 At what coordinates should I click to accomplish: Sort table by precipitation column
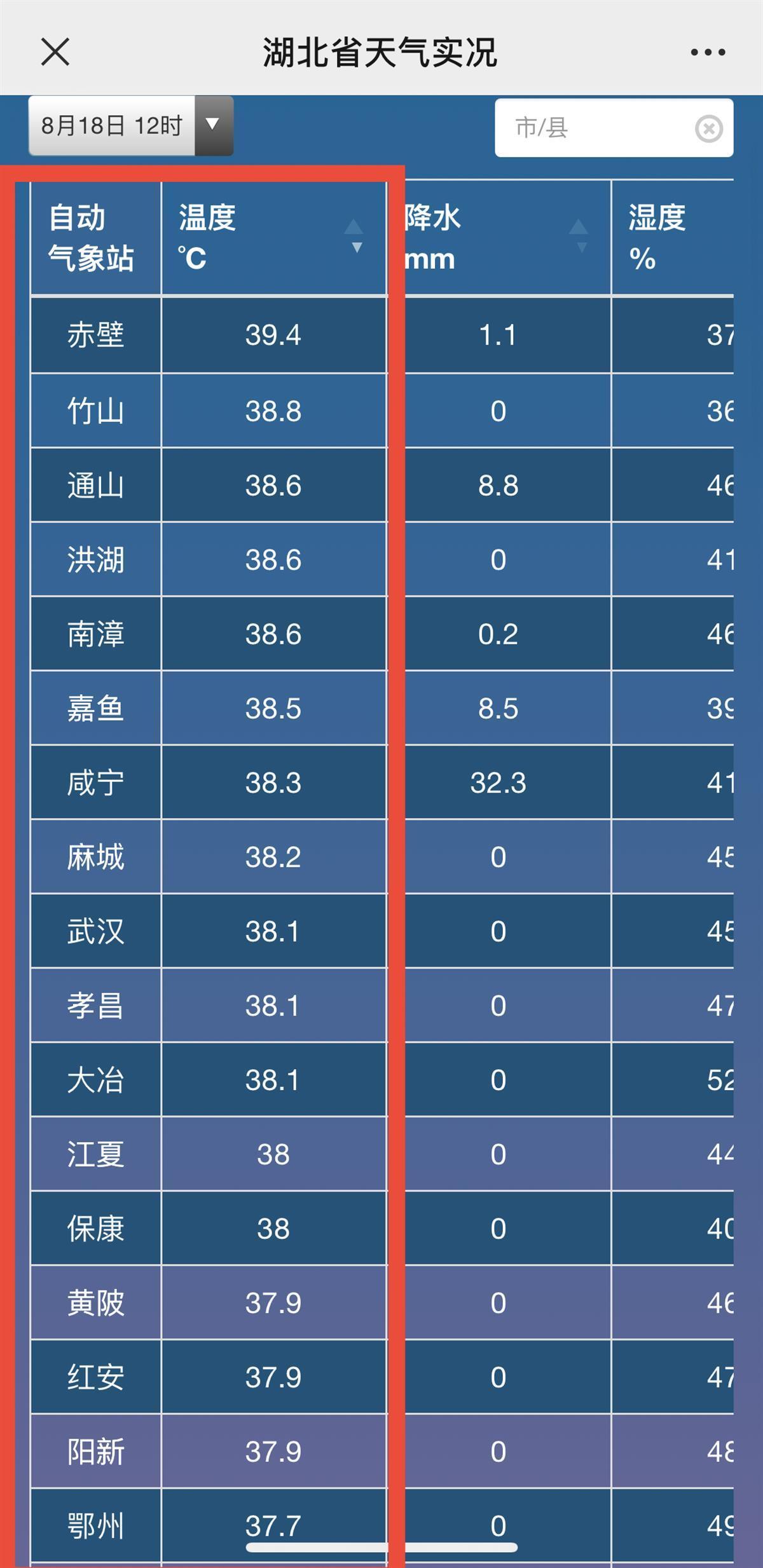point(578,236)
